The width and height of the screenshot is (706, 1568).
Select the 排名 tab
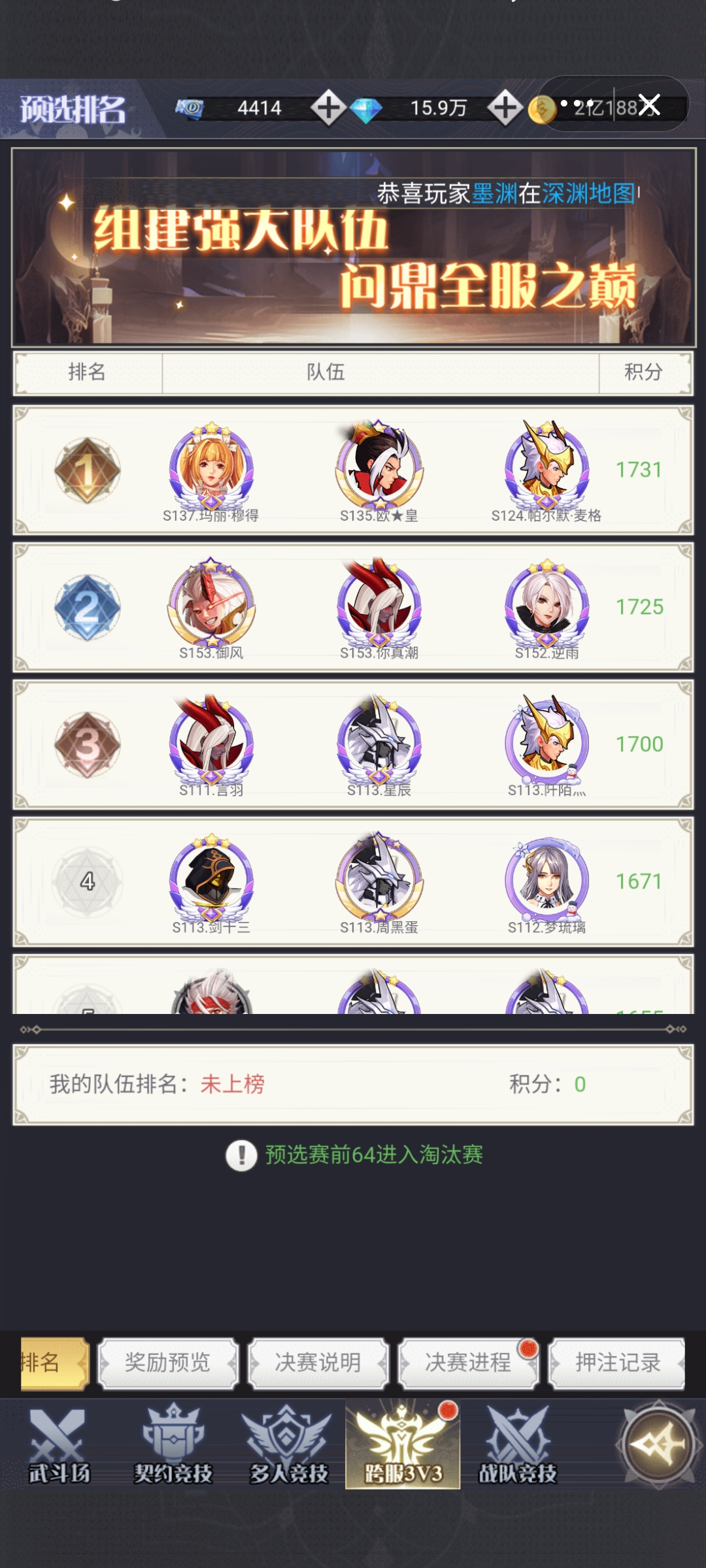click(x=52, y=1362)
